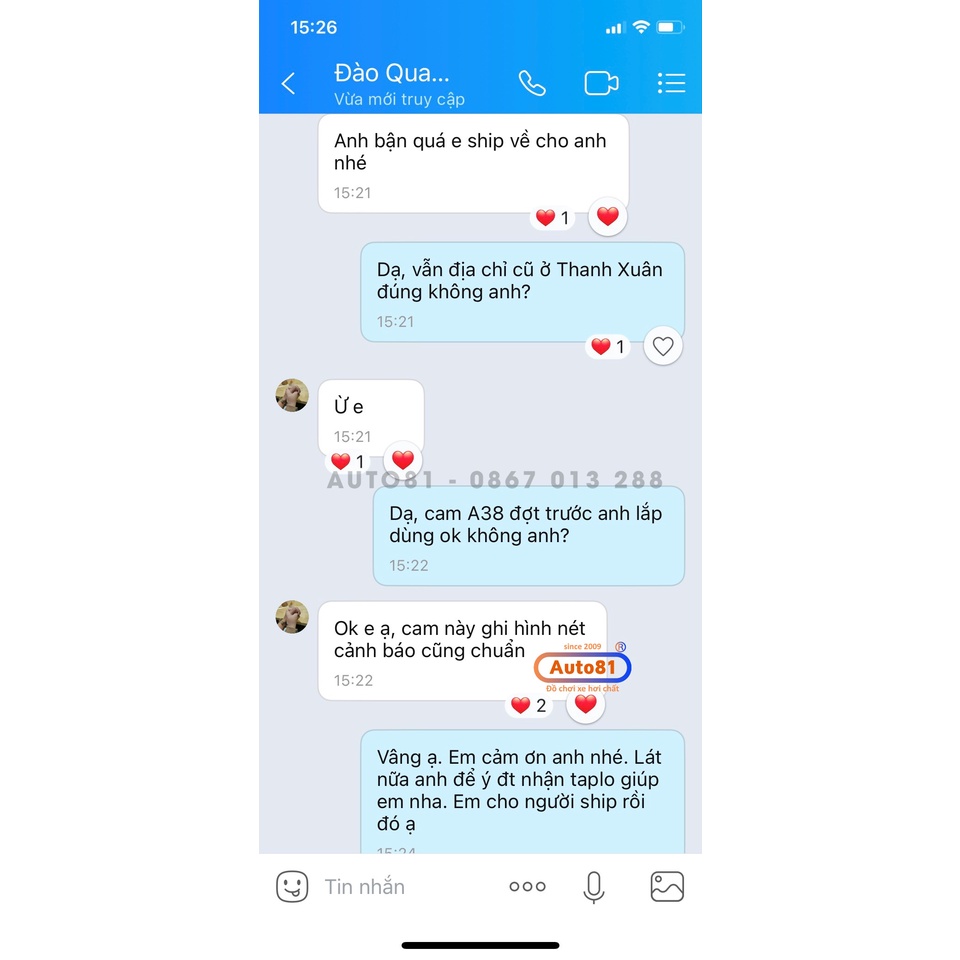The width and height of the screenshot is (960, 960).
Task: Focus the "Tin nhắn" message field
Action: click(x=400, y=886)
